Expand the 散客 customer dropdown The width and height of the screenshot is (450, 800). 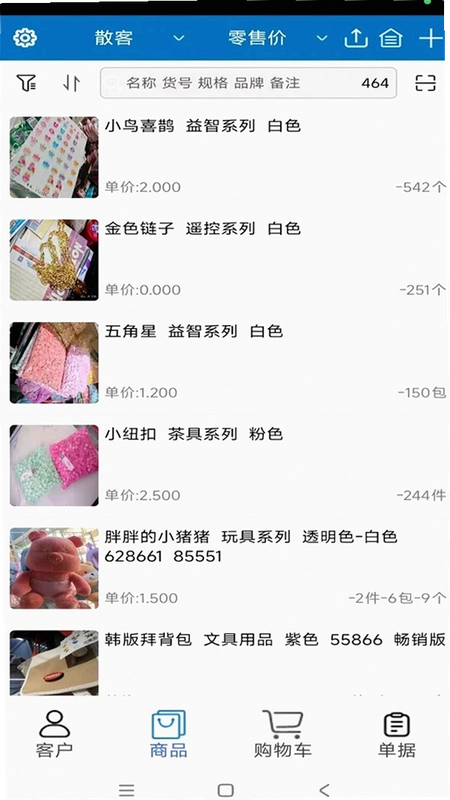[139, 38]
